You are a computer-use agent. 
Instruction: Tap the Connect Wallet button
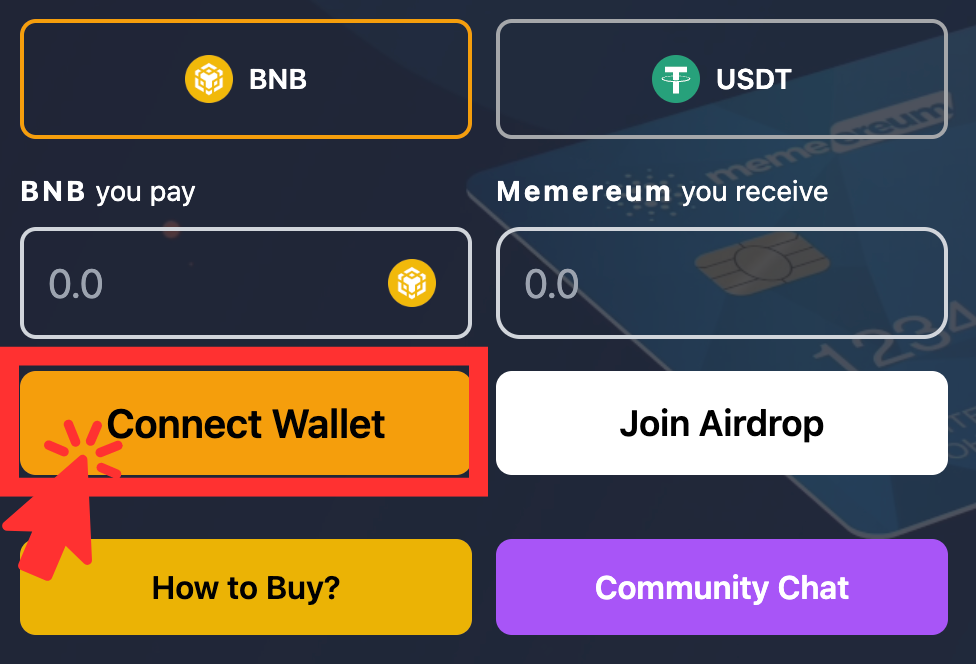point(246,424)
